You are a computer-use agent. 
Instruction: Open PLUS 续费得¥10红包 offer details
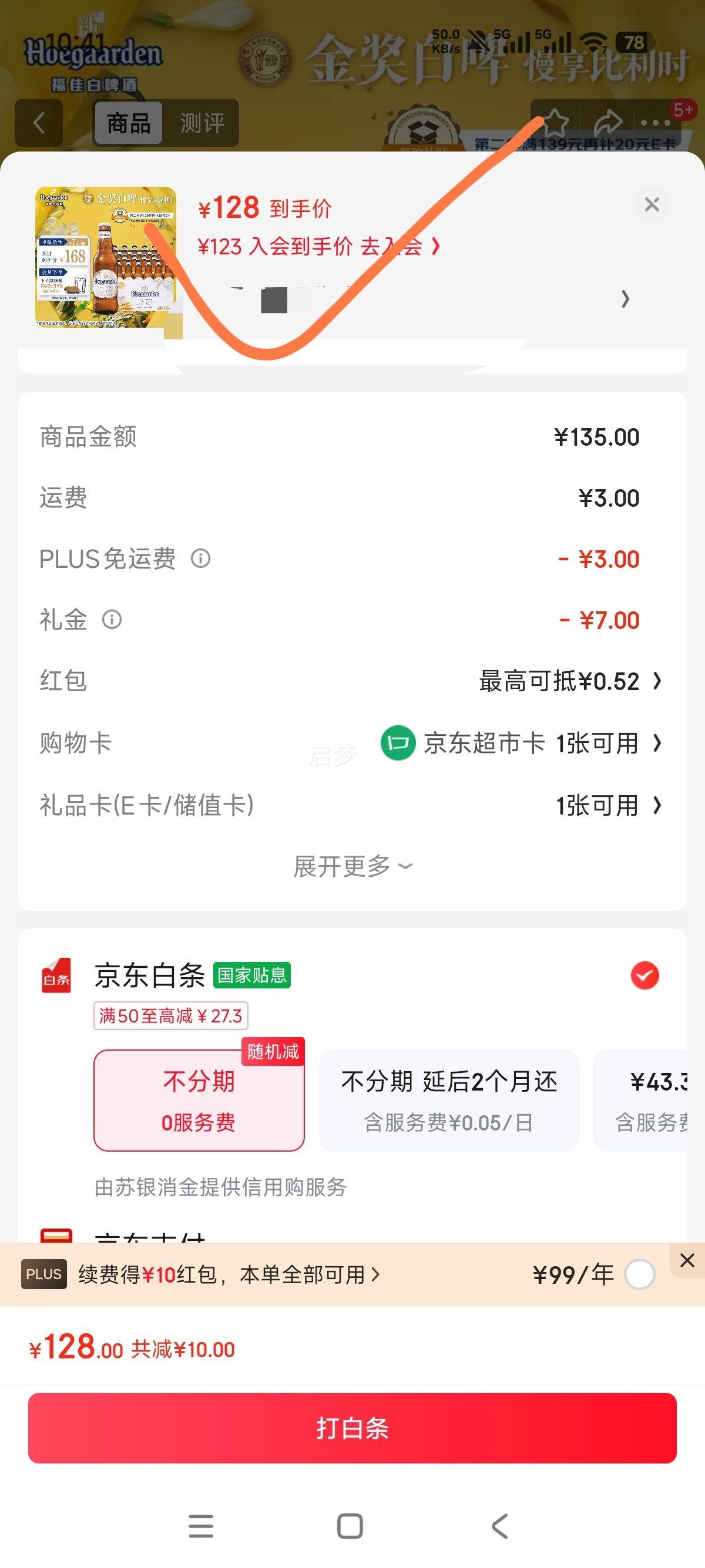(229, 1274)
